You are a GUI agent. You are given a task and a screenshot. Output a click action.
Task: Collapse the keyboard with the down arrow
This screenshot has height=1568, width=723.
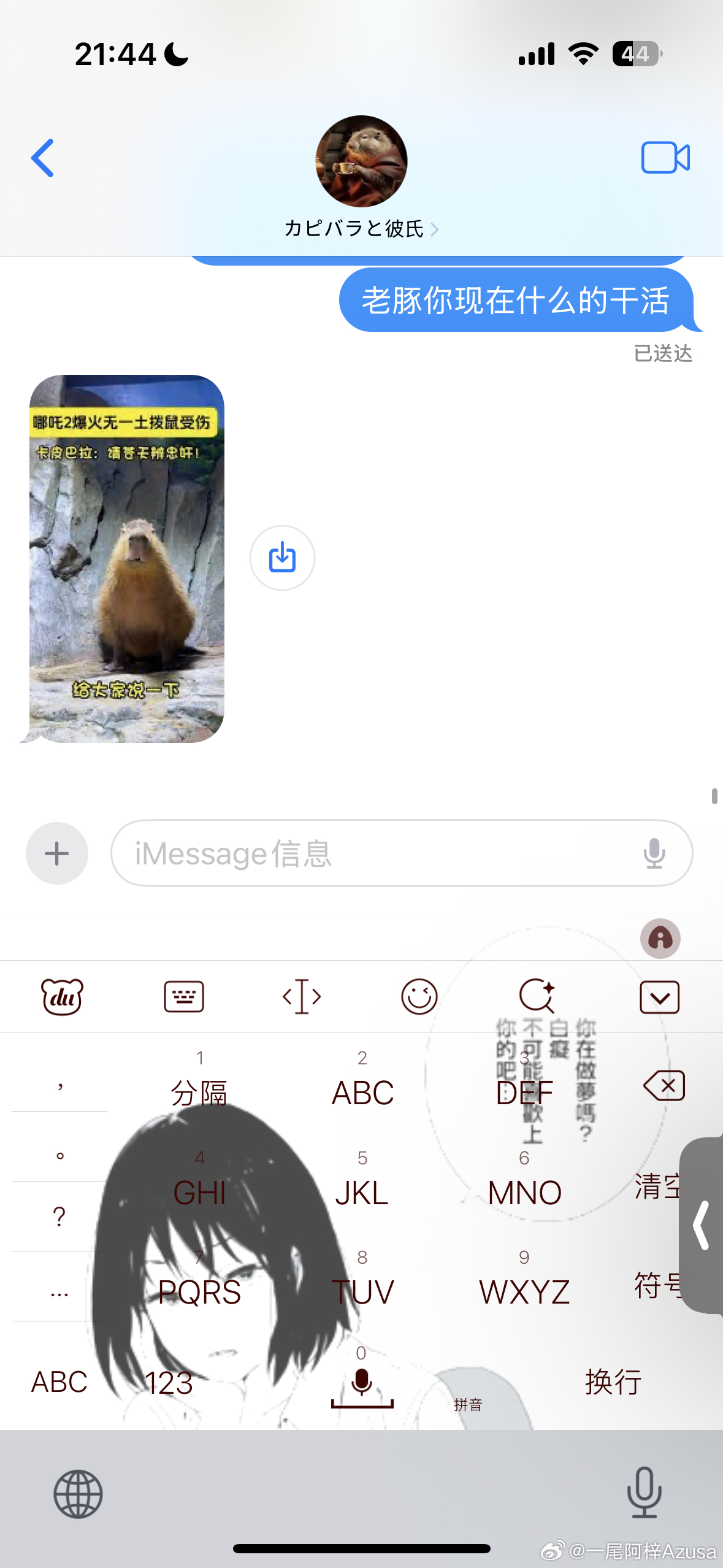pos(659,997)
